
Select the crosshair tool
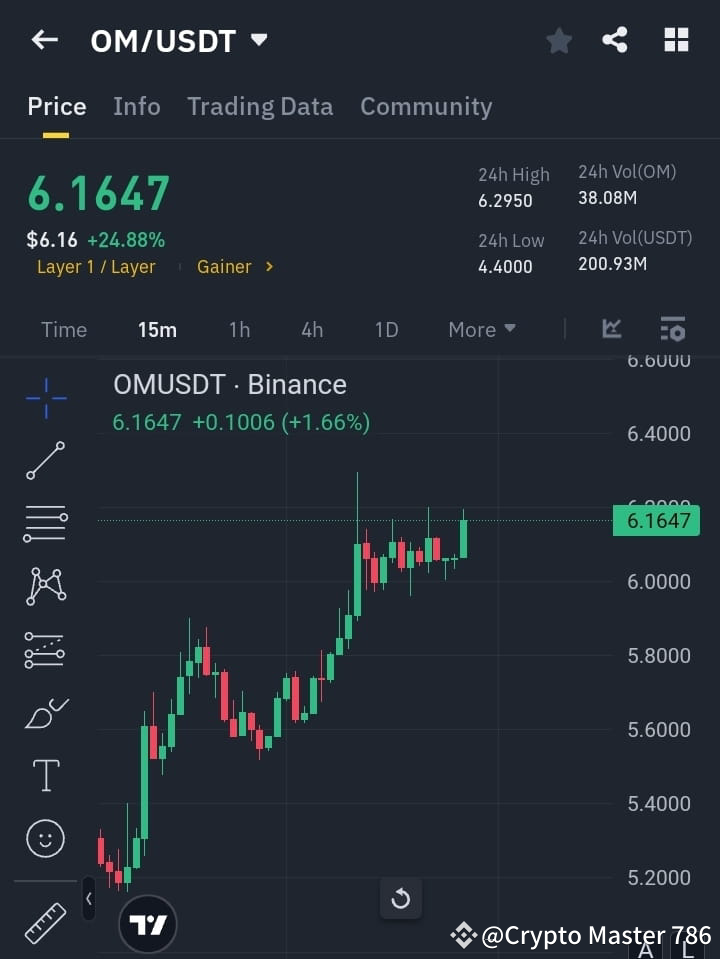(44, 398)
